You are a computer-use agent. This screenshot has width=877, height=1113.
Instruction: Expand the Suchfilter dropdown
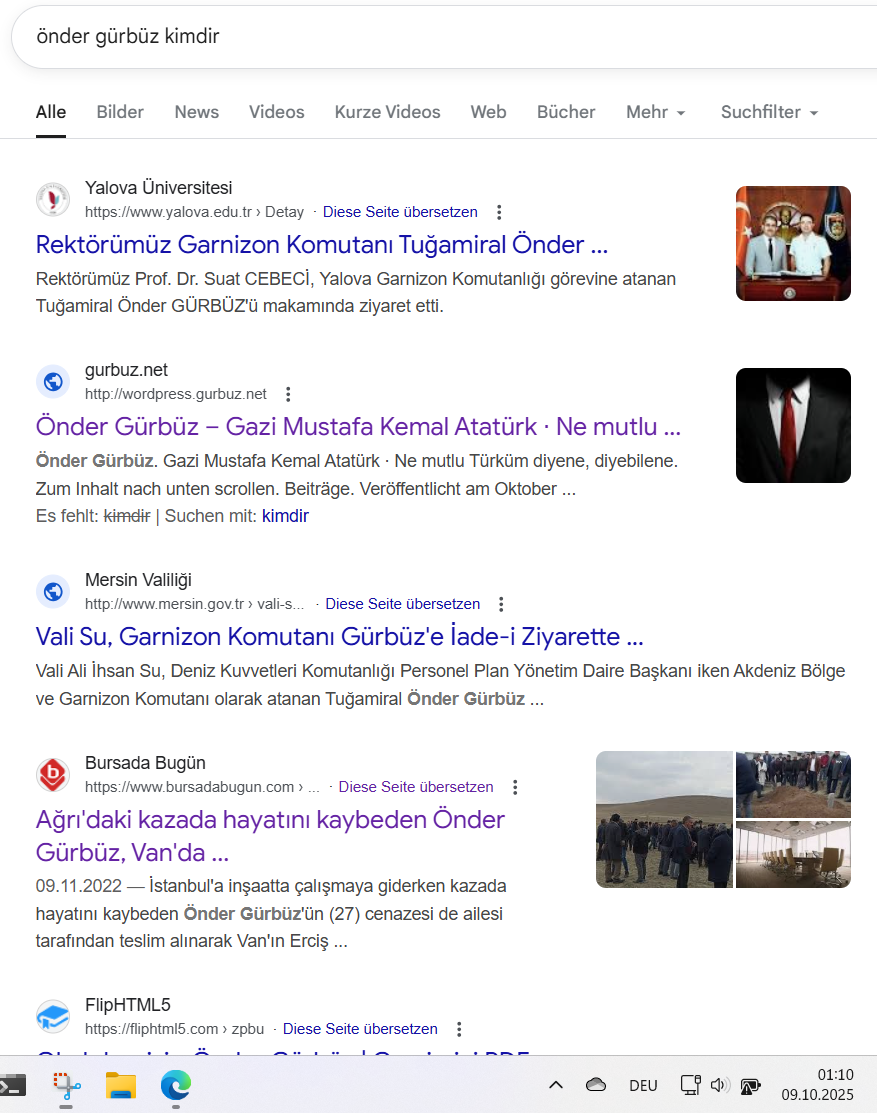769,112
